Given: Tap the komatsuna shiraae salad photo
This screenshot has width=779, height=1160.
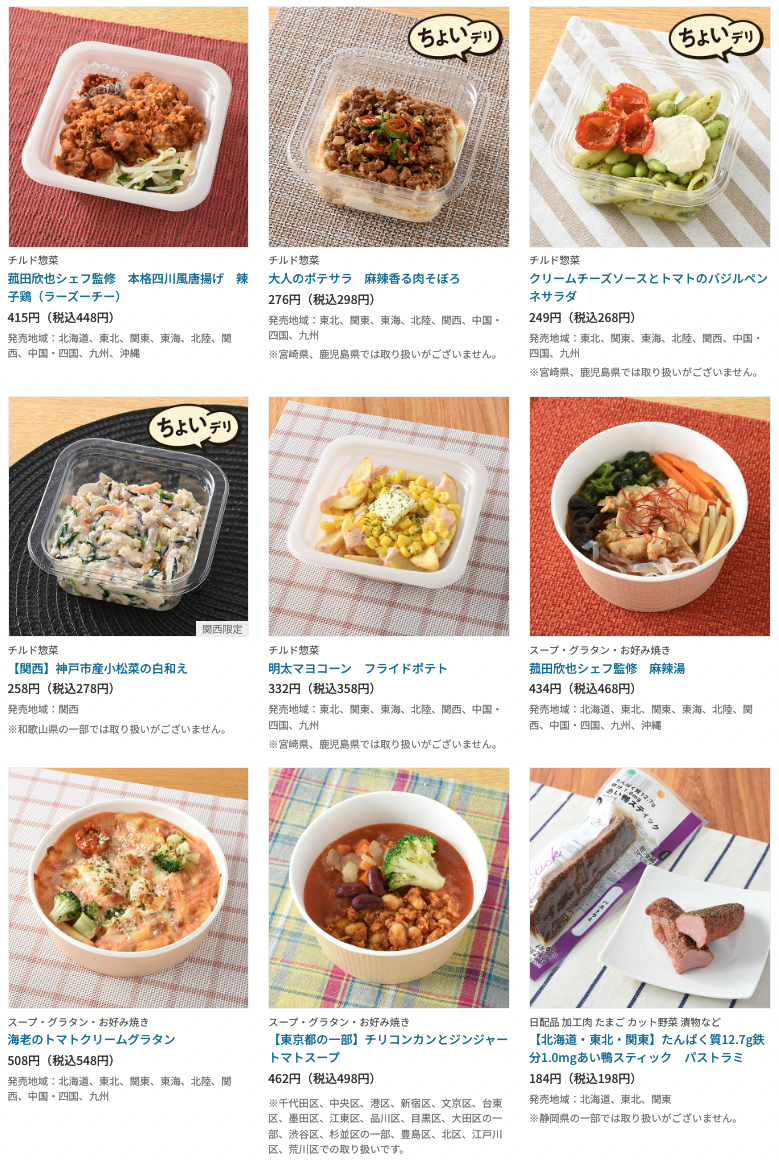Looking at the screenshot, I should point(128,517).
